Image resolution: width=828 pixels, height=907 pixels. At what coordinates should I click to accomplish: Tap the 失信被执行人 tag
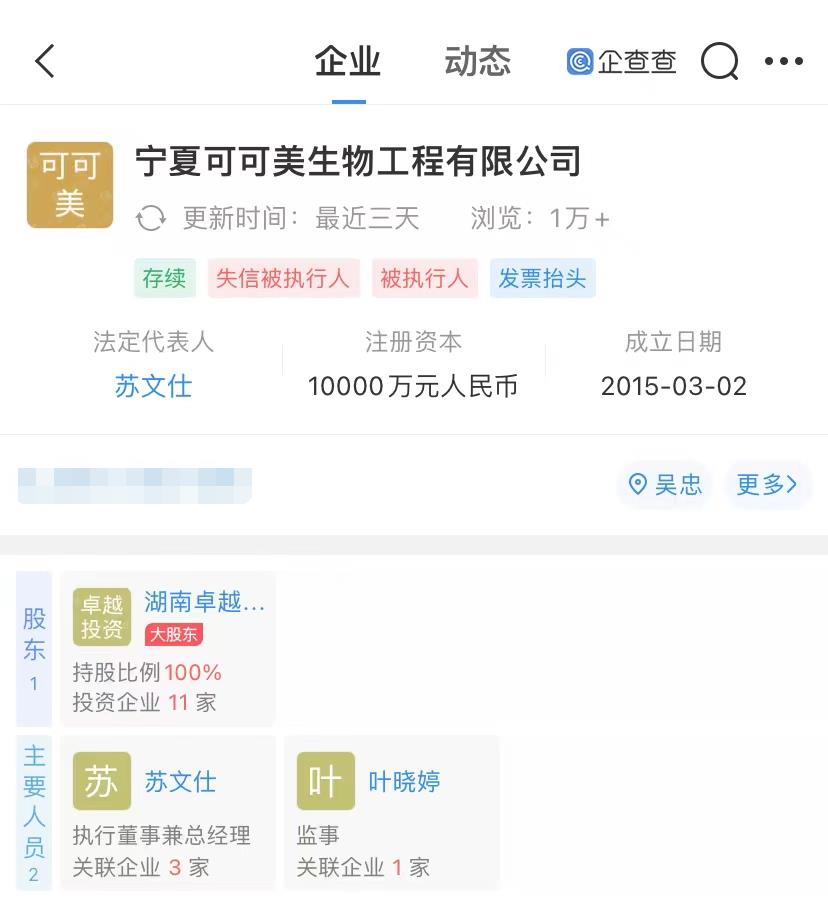pos(283,278)
